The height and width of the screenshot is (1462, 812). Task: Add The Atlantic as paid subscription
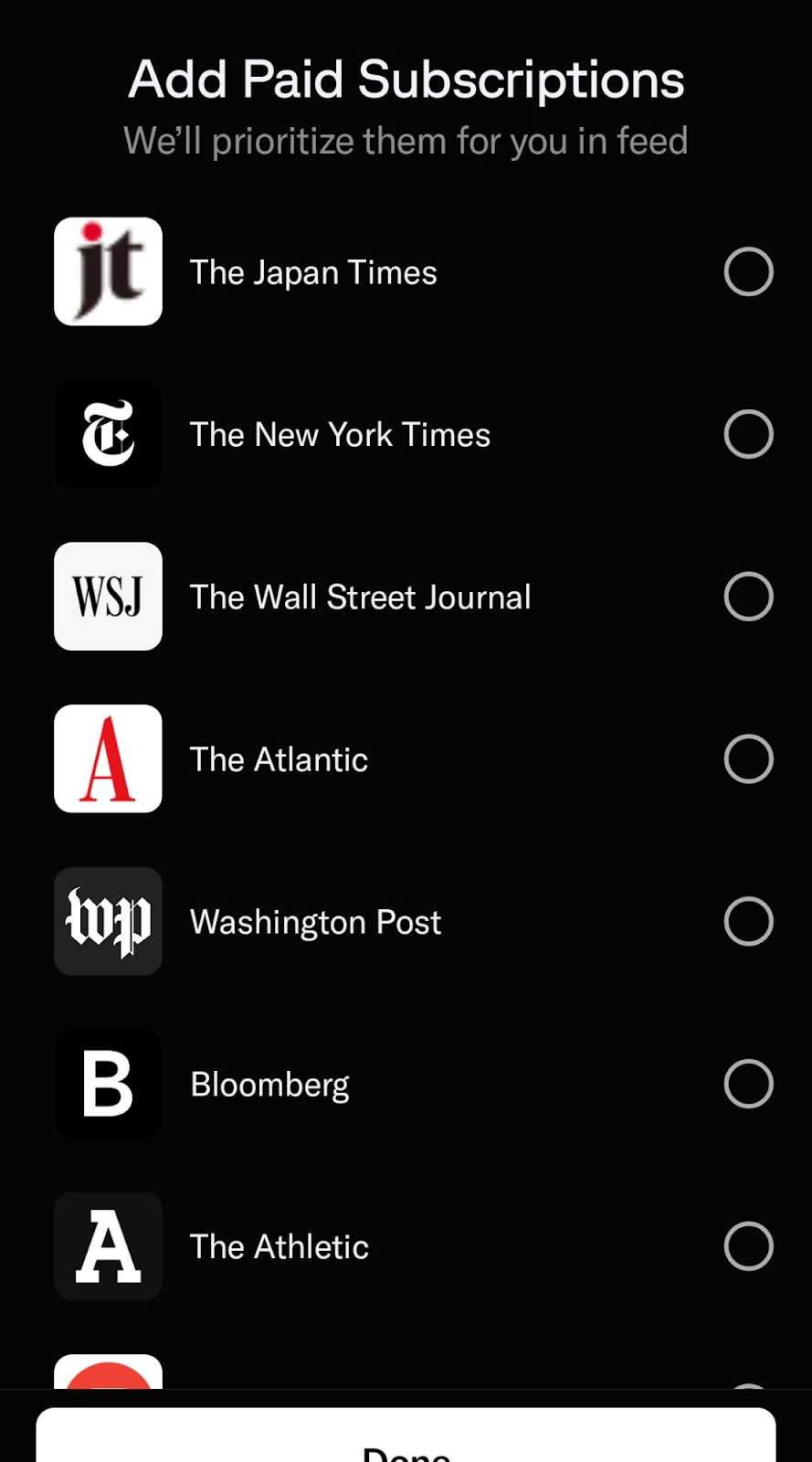[748, 759]
